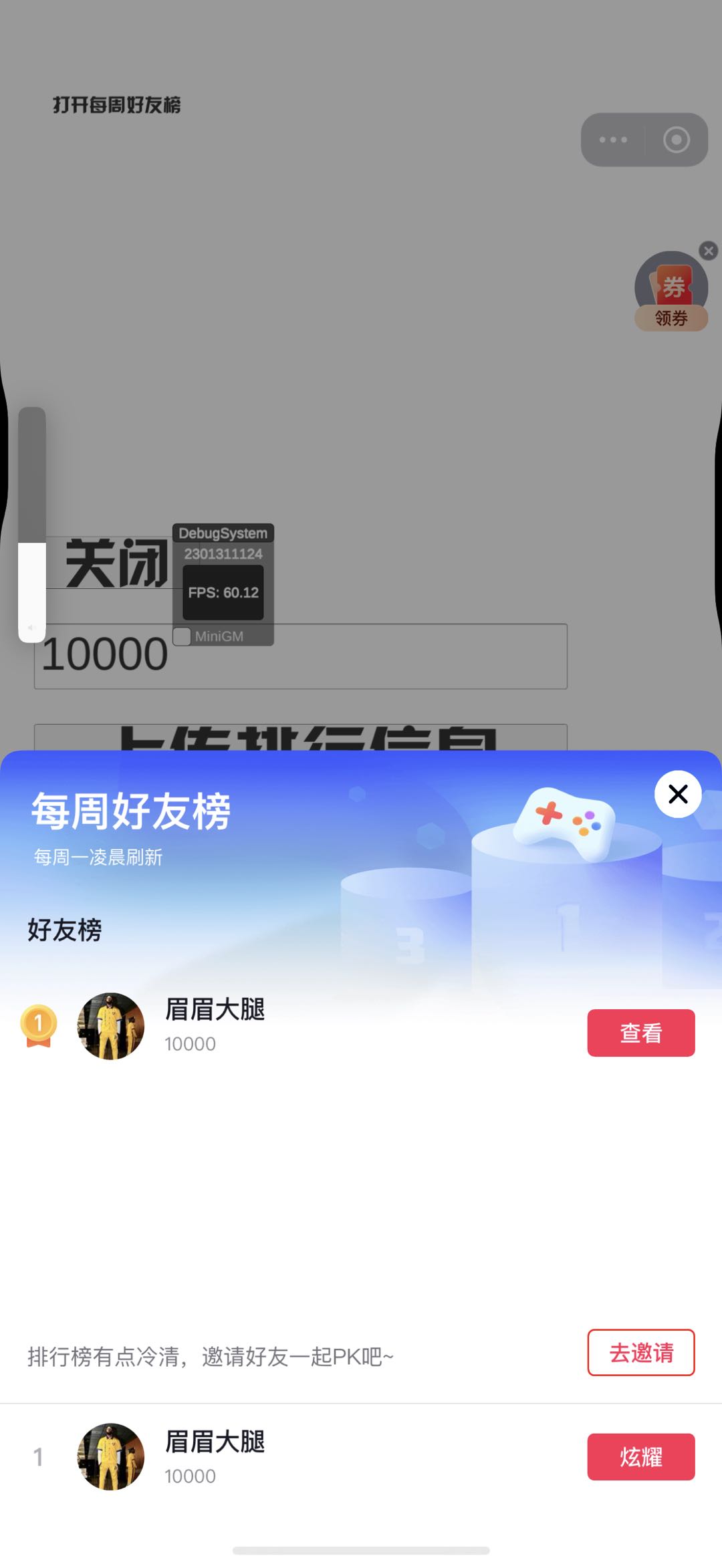This screenshot has height=1568, width=722.
Task: Tap the 关闭 button
Action: 116,563
